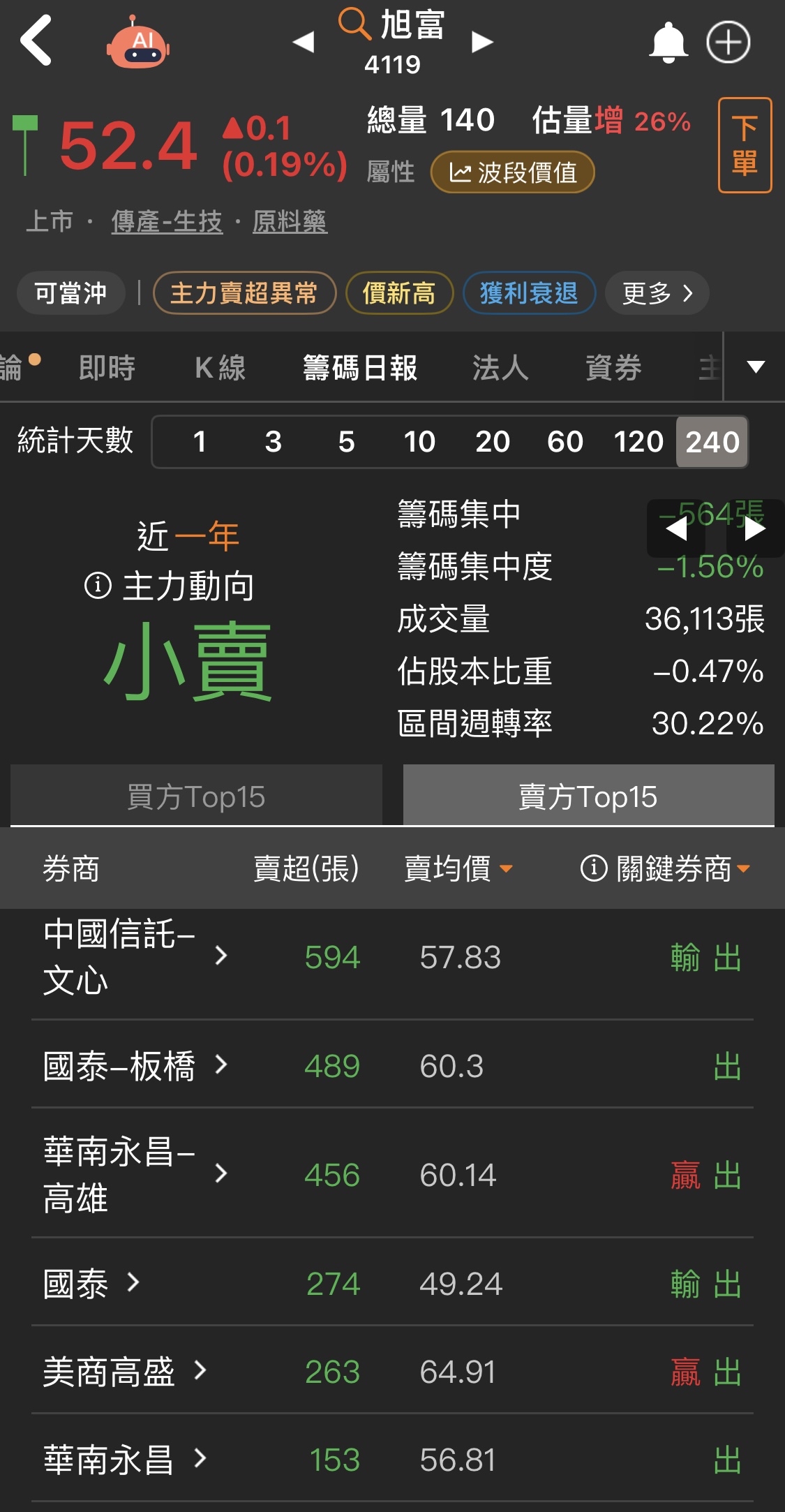The width and height of the screenshot is (785, 1512).
Task: Expand the tab list dropdown arrow
Action: tap(755, 367)
